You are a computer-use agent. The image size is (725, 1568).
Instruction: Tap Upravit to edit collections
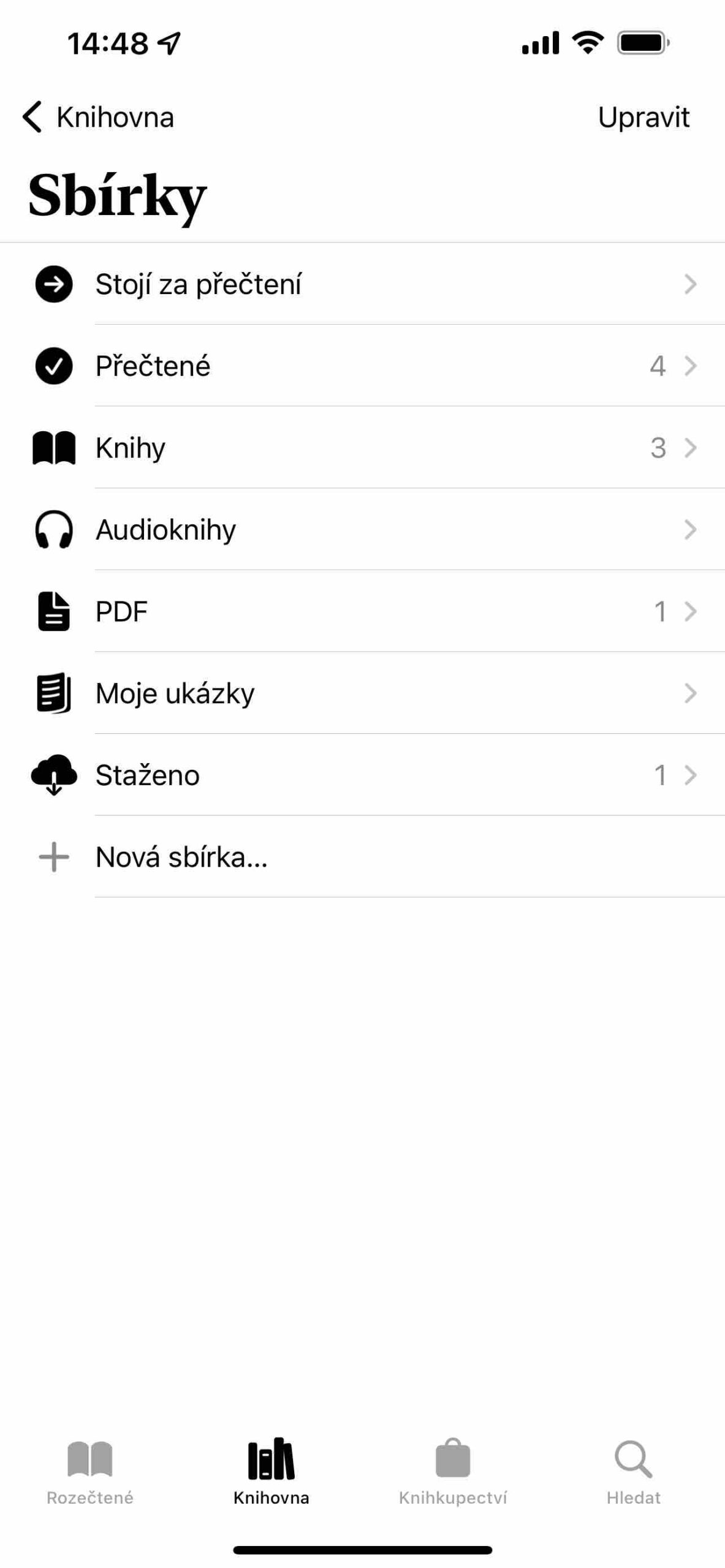(x=643, y=117)
